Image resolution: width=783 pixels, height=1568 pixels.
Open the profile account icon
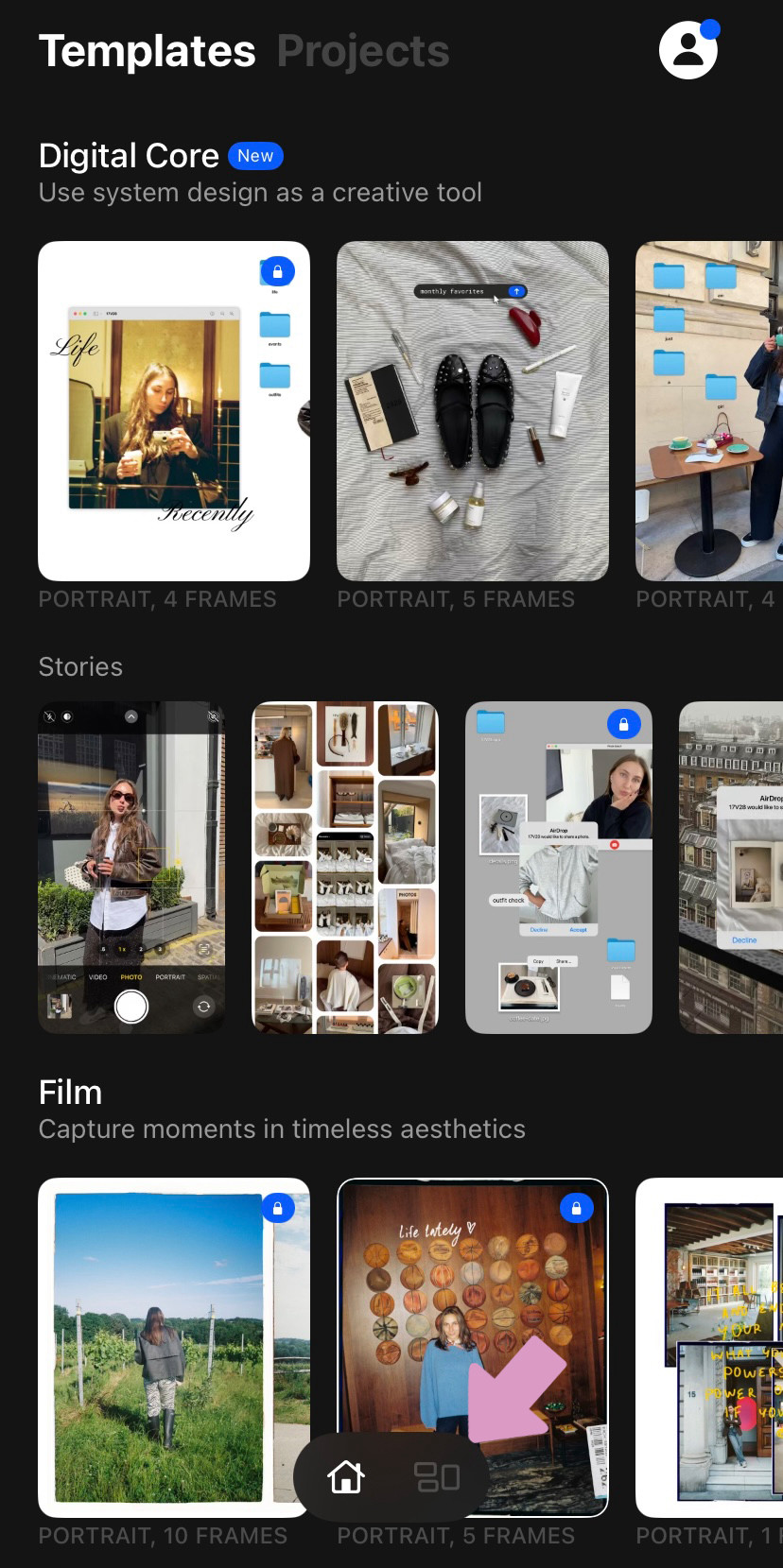pos(687,50)
